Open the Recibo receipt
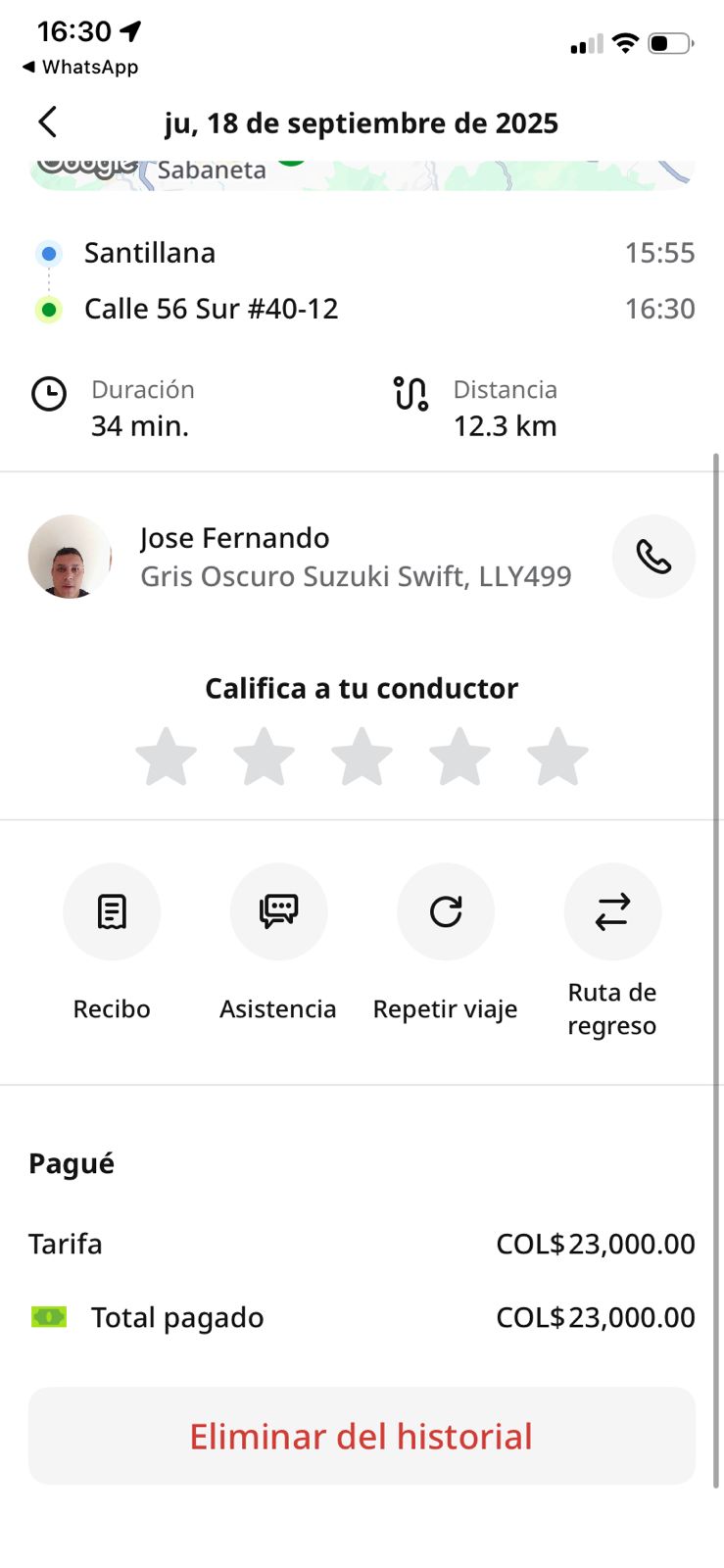The image size is (724, 1568). (x=112, y=912)
